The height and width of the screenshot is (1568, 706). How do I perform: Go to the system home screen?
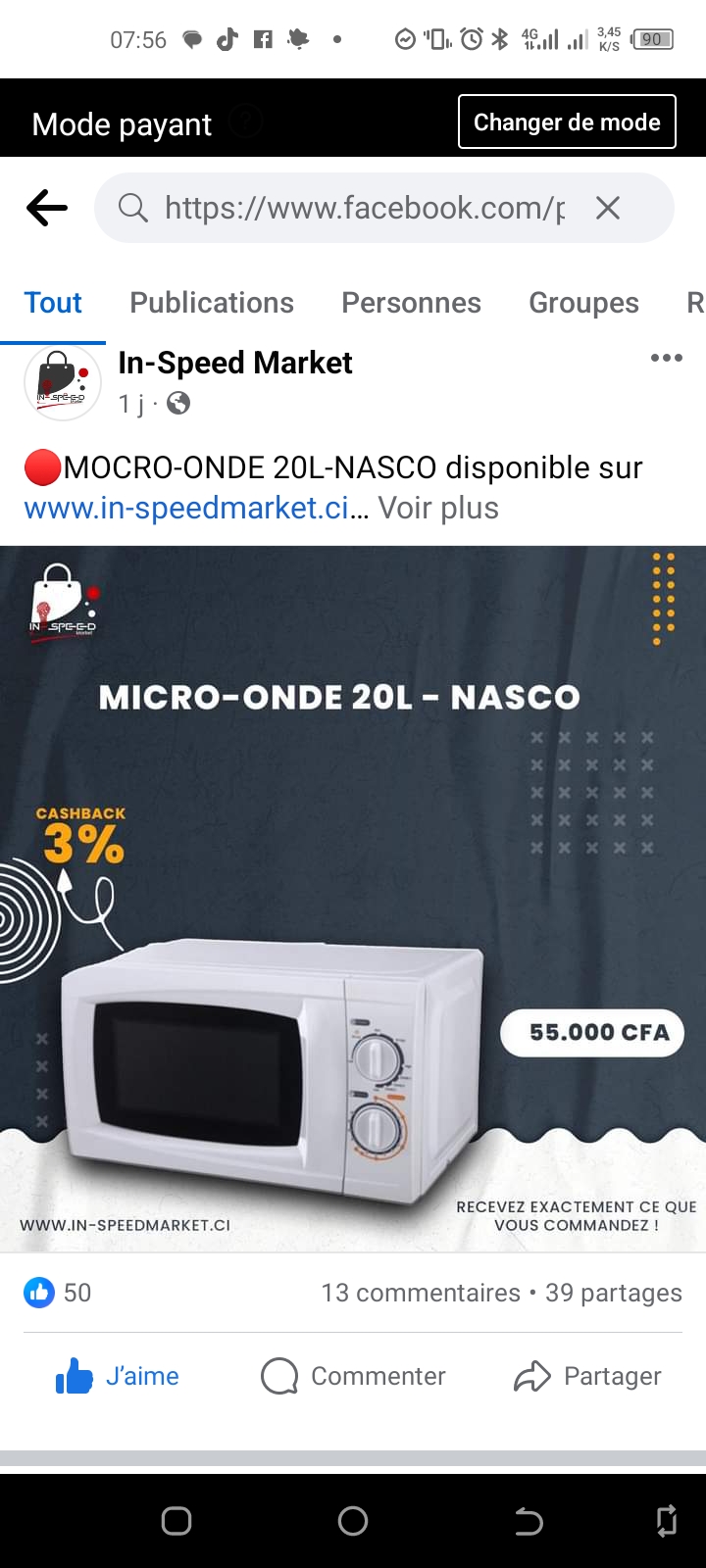click(x=353, y=1521)
